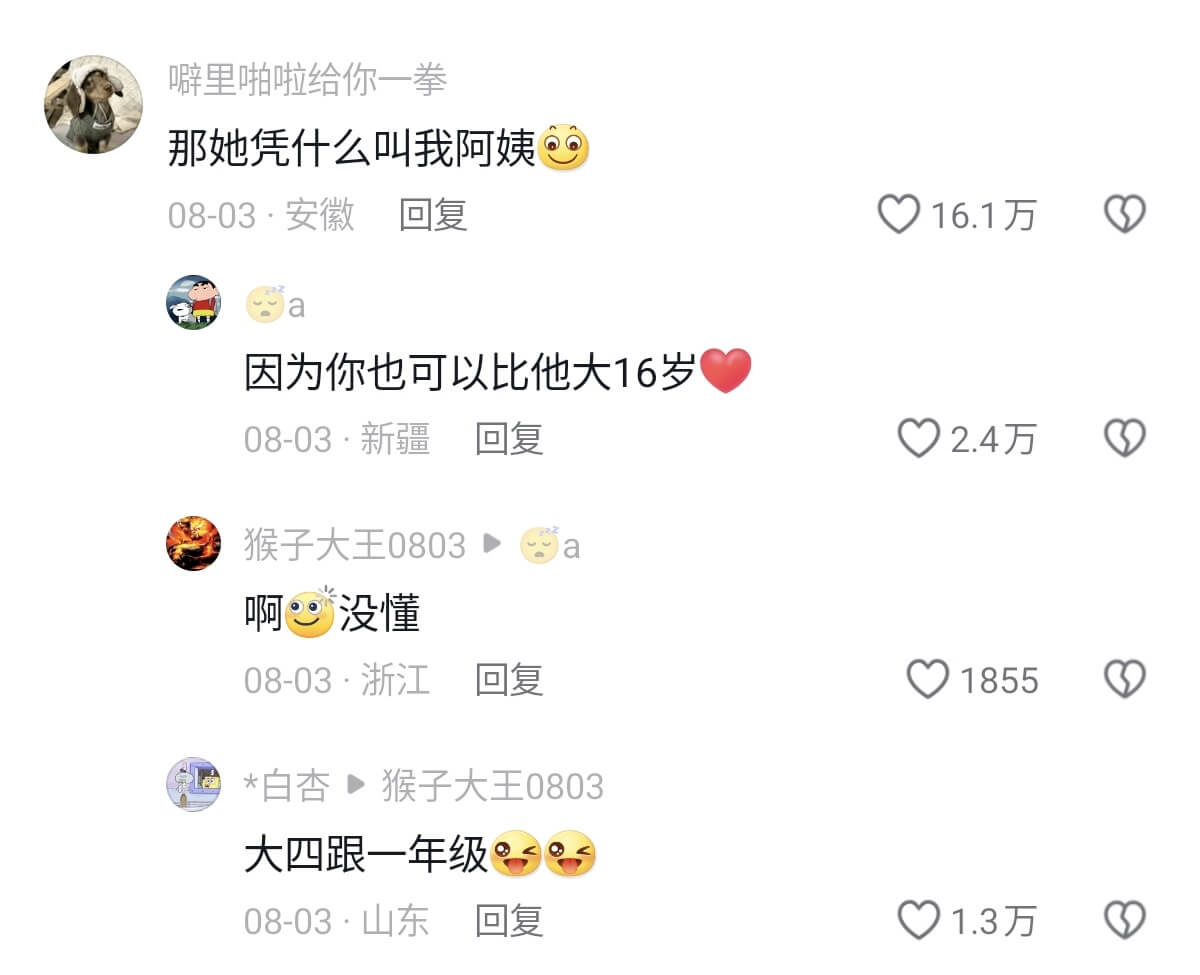1200x975 pixels.
Task: Like the comment by 噼里啪啦给你一拳
Action: point(898,215)
